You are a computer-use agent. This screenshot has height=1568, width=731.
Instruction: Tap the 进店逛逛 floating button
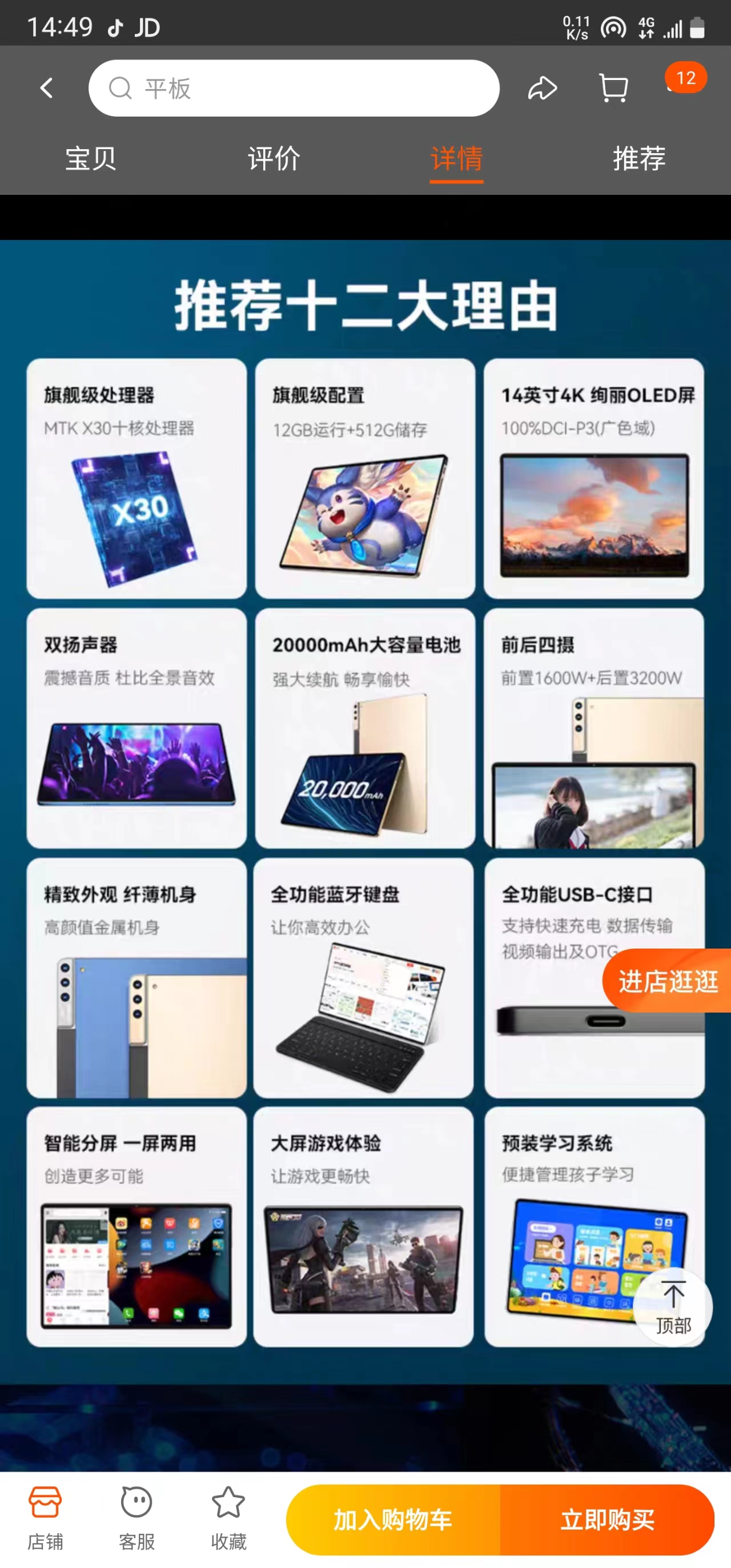(667, 981)
